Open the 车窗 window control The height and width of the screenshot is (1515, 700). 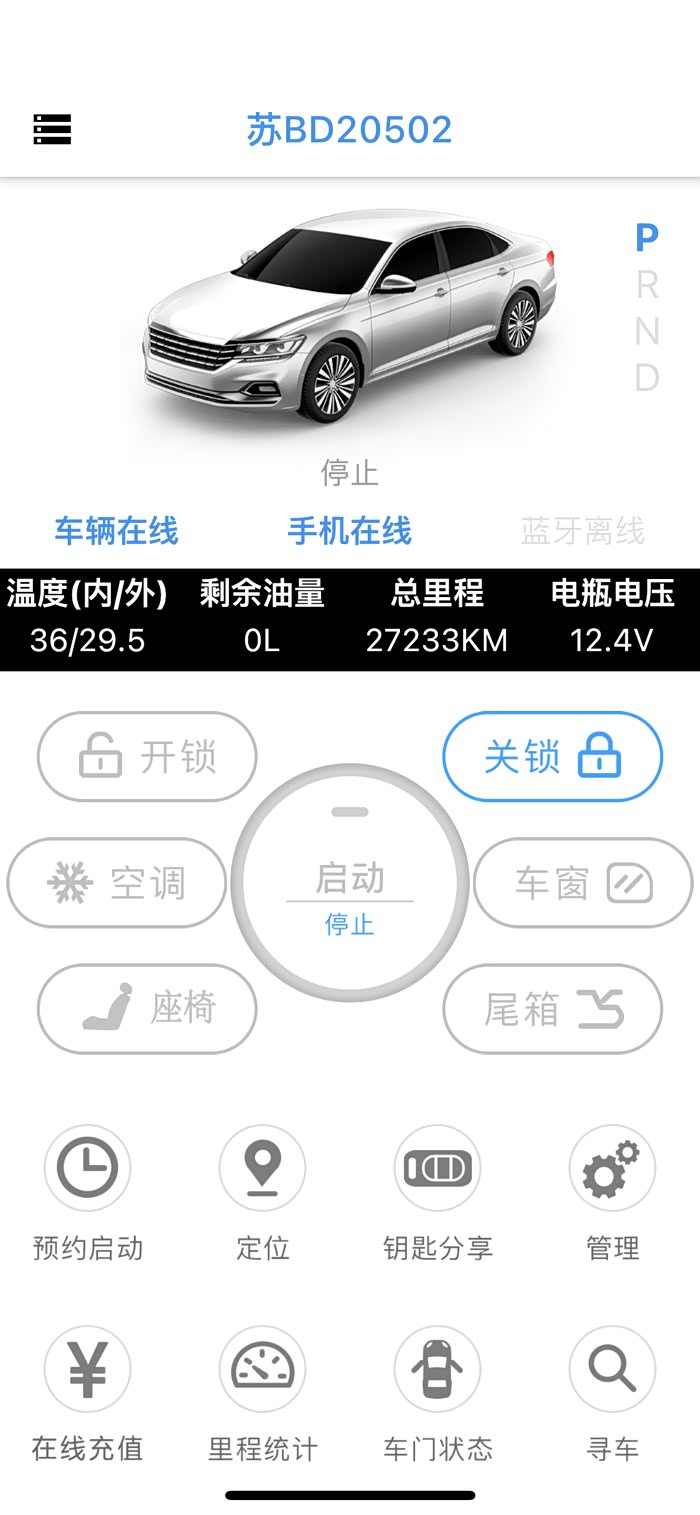(x=582, y=883)
